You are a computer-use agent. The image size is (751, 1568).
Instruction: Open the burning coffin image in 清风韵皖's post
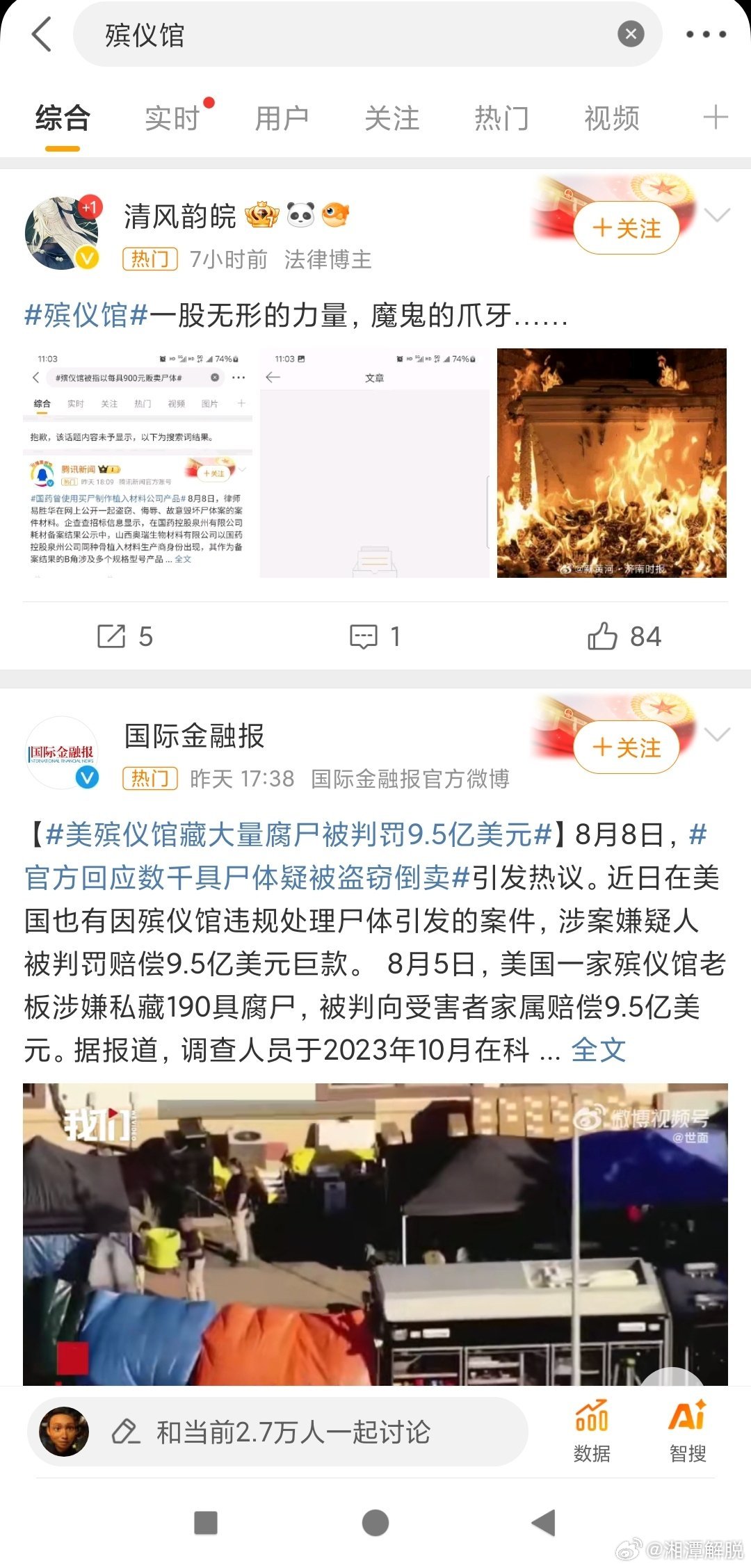[612, 463]
